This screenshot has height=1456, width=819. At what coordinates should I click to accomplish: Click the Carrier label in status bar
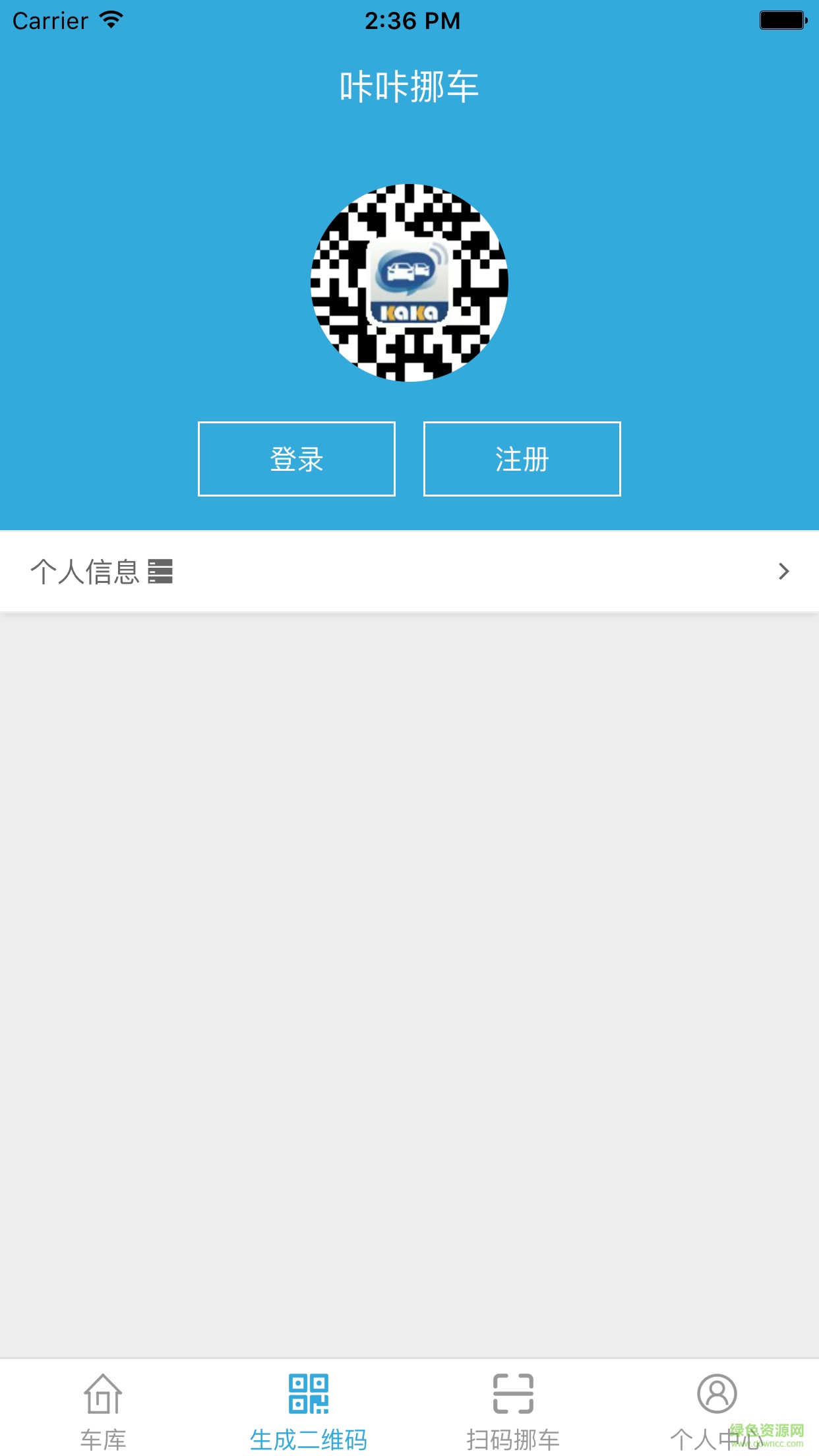pyautogui.click(x=49, y=20)
